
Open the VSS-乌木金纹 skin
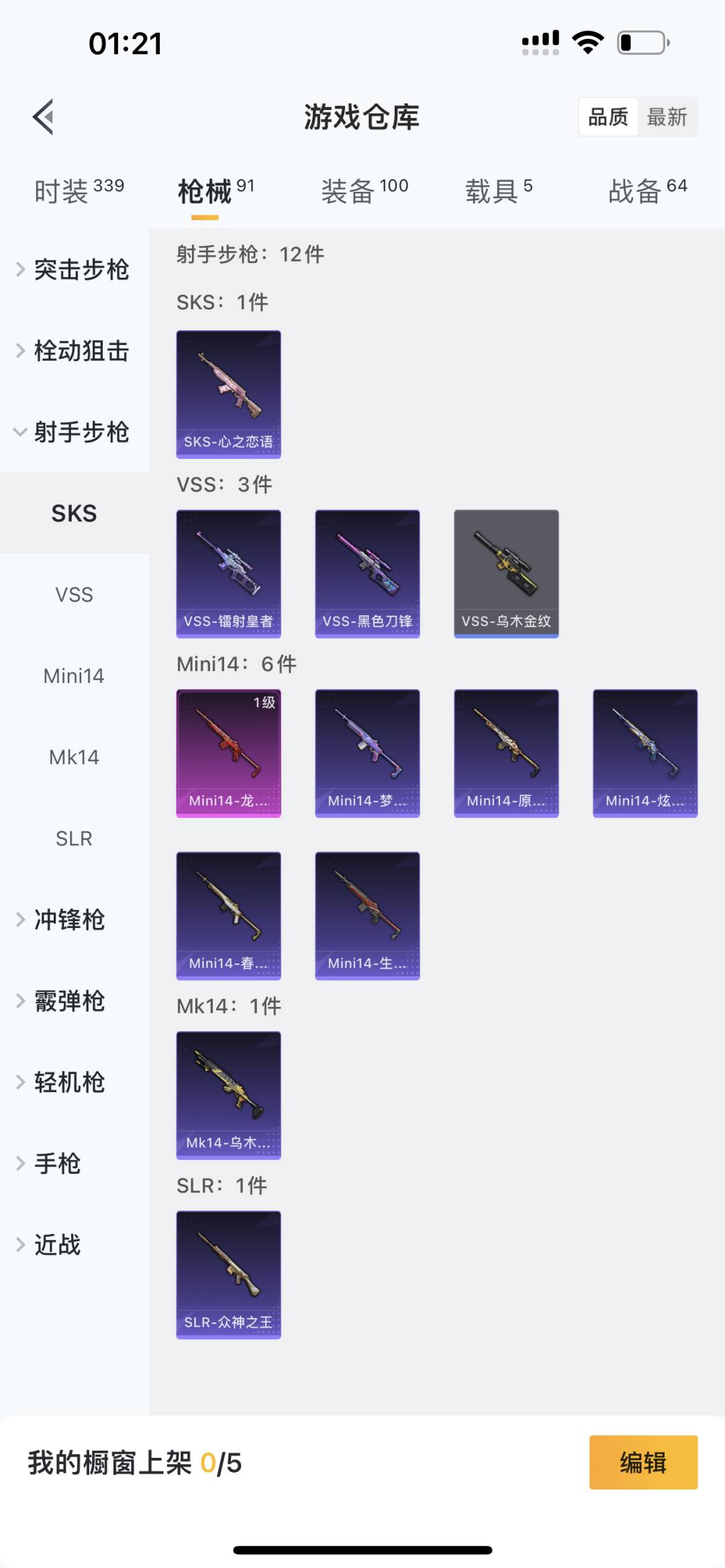pos(506,573)
